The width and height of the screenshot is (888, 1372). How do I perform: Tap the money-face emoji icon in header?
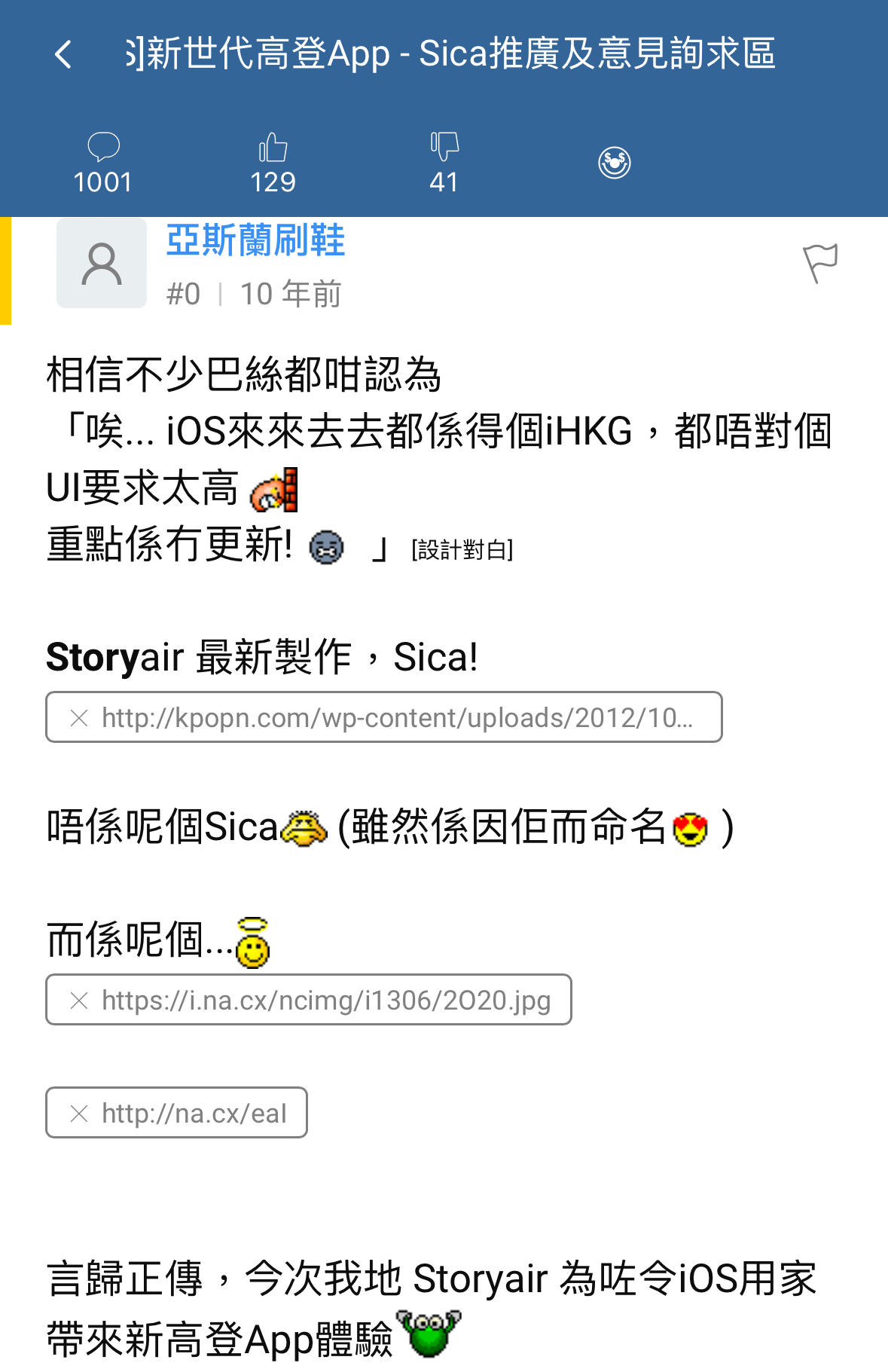pyautogui.click(x=614, y=163)
